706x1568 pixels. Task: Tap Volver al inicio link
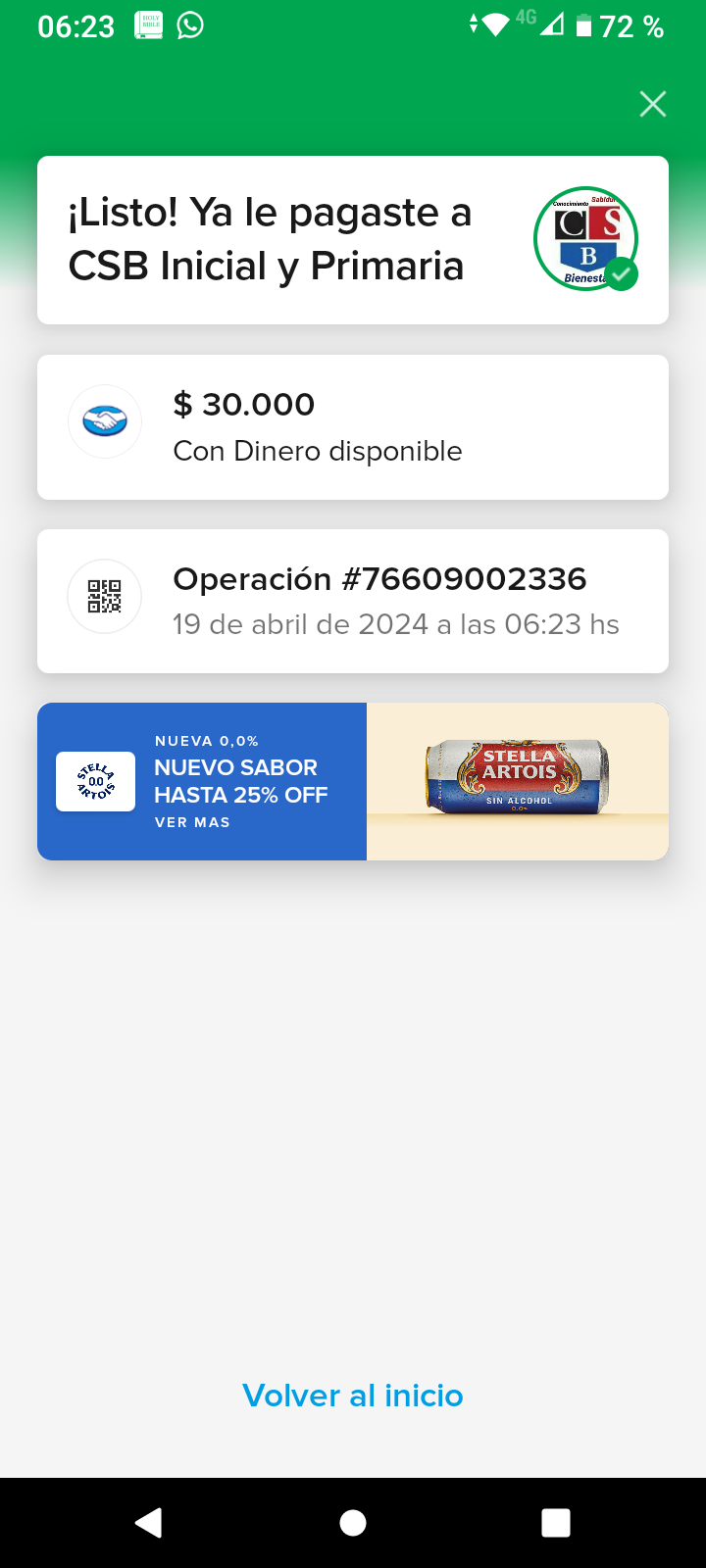tap(353, 1395)
